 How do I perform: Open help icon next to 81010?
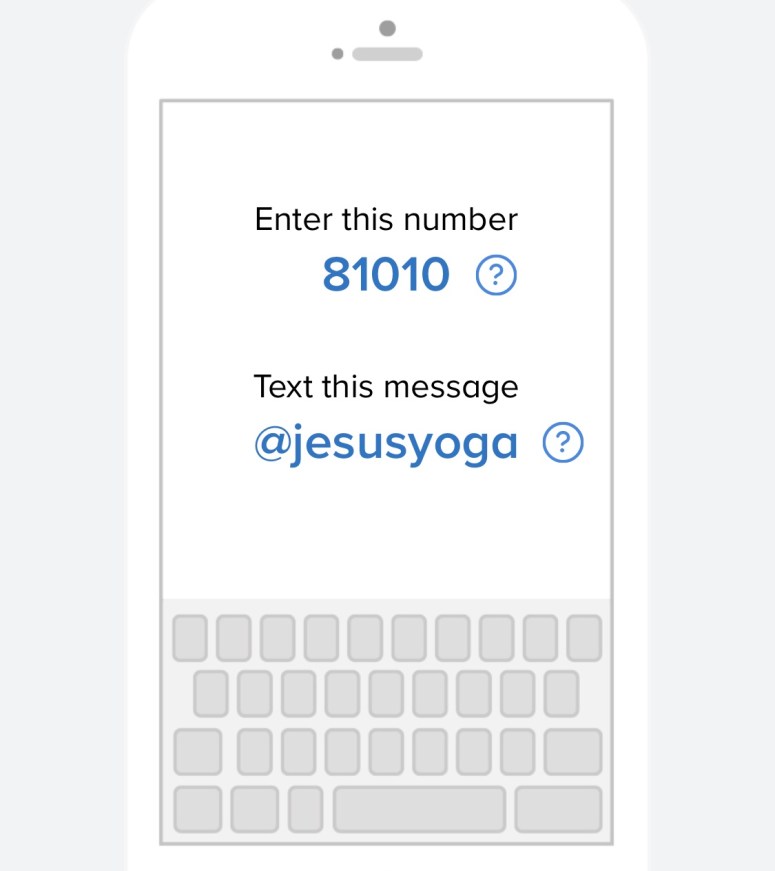pyautogui.click(x=496, y=275)
